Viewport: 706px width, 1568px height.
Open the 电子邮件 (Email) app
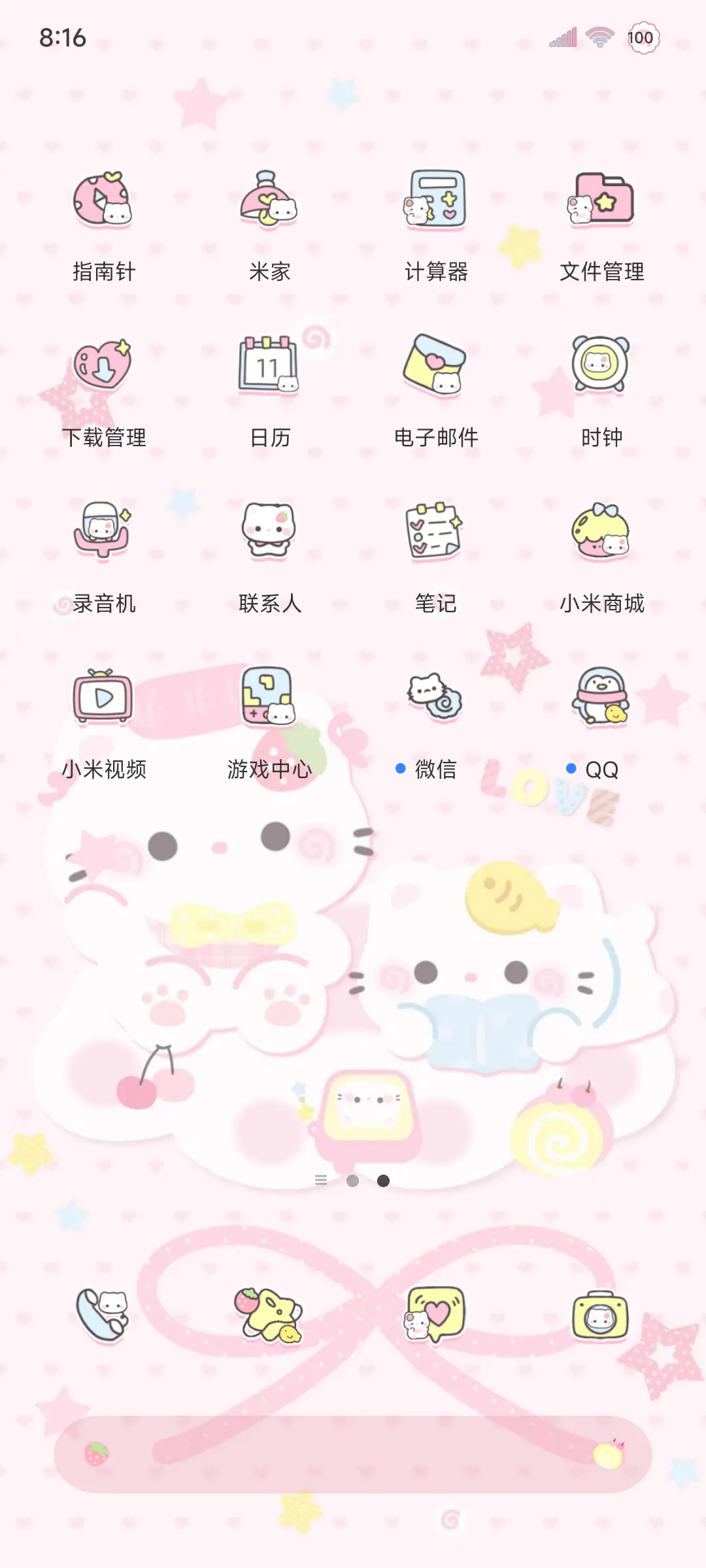point(435,367)
